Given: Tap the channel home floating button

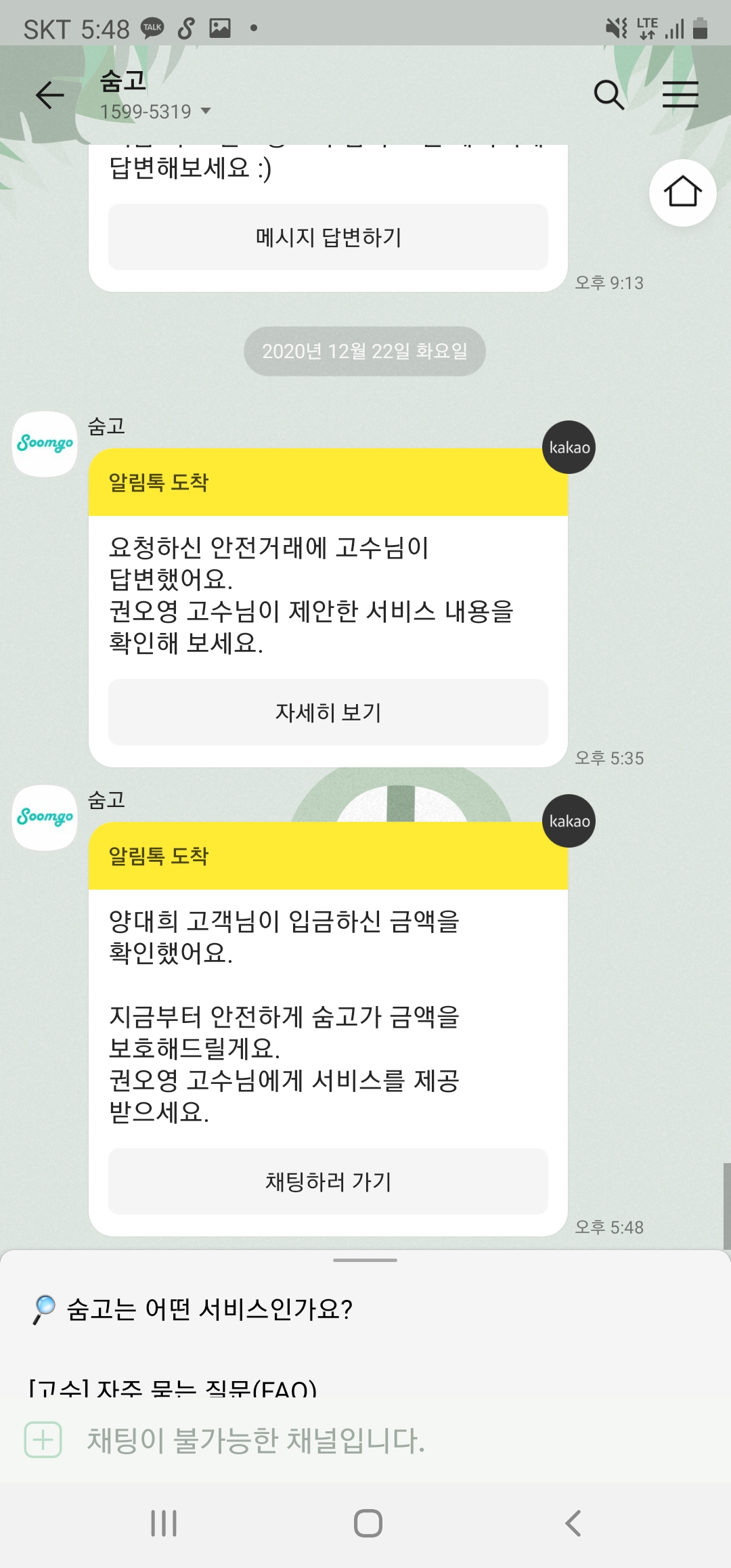Looking at the screenshot, I should click(x=683, y=193).
